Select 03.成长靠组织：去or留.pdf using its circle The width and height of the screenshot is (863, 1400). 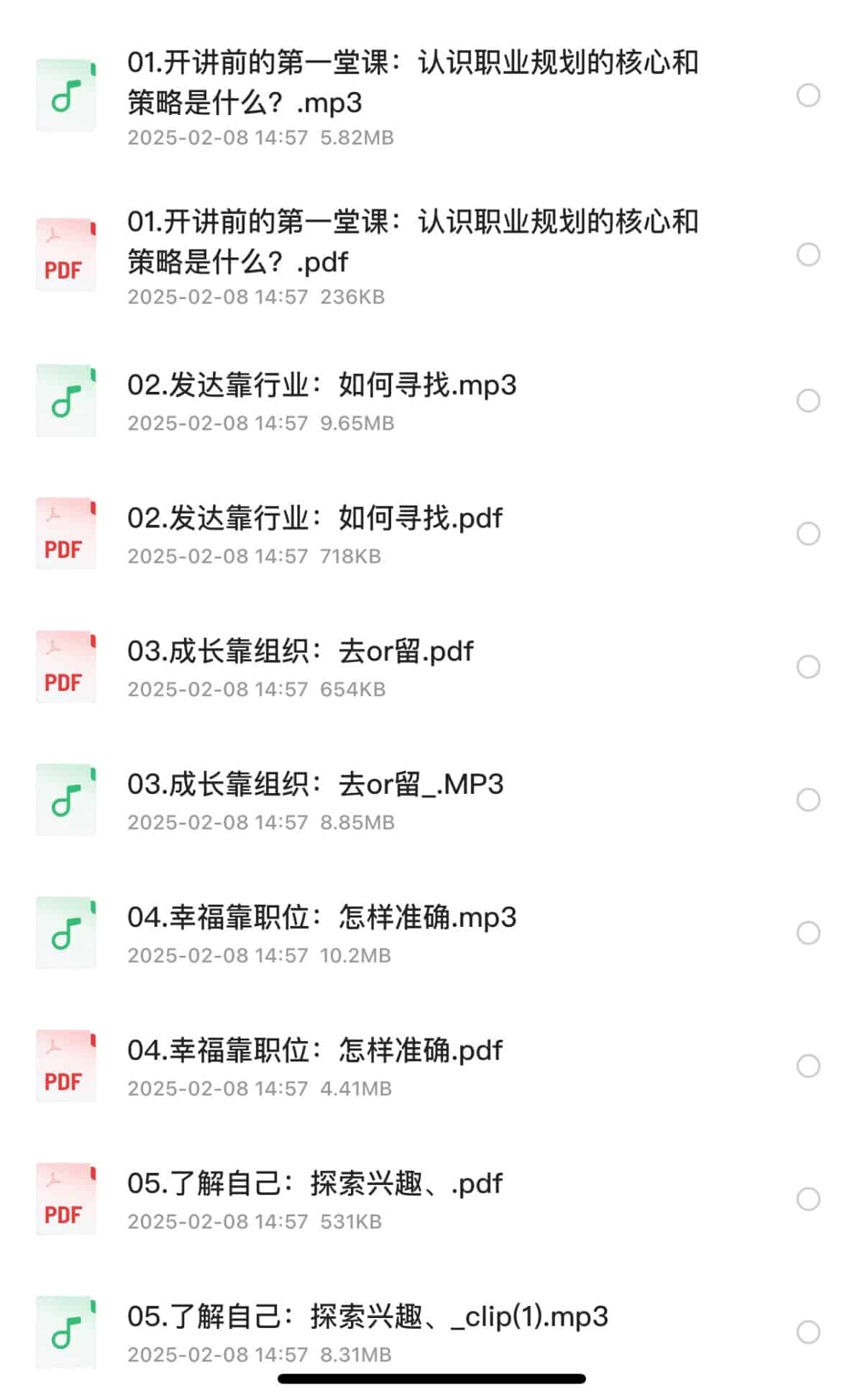click(808, 667)
